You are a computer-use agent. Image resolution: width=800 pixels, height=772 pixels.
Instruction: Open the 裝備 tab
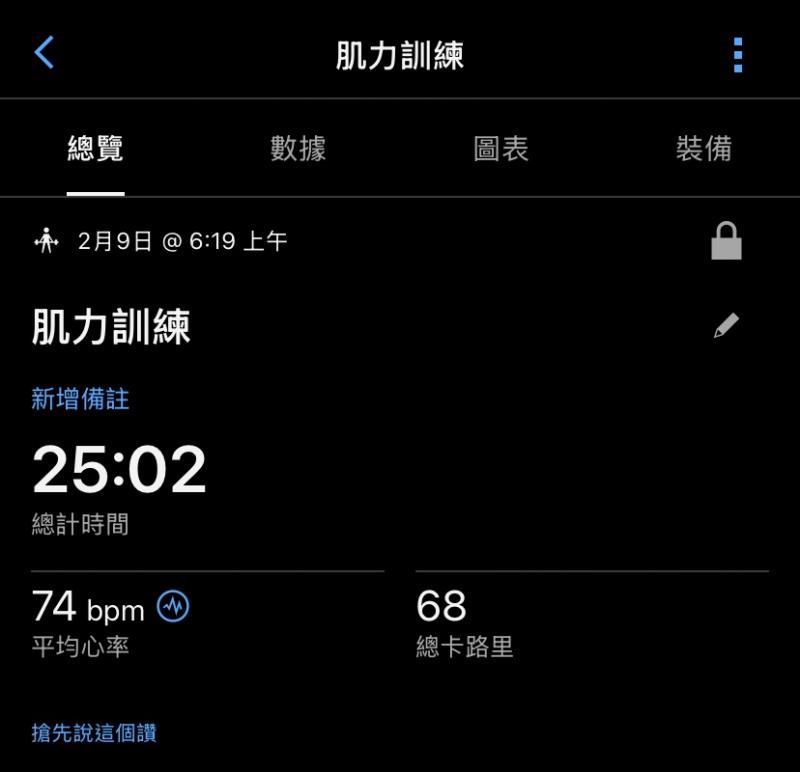[703, 150]
